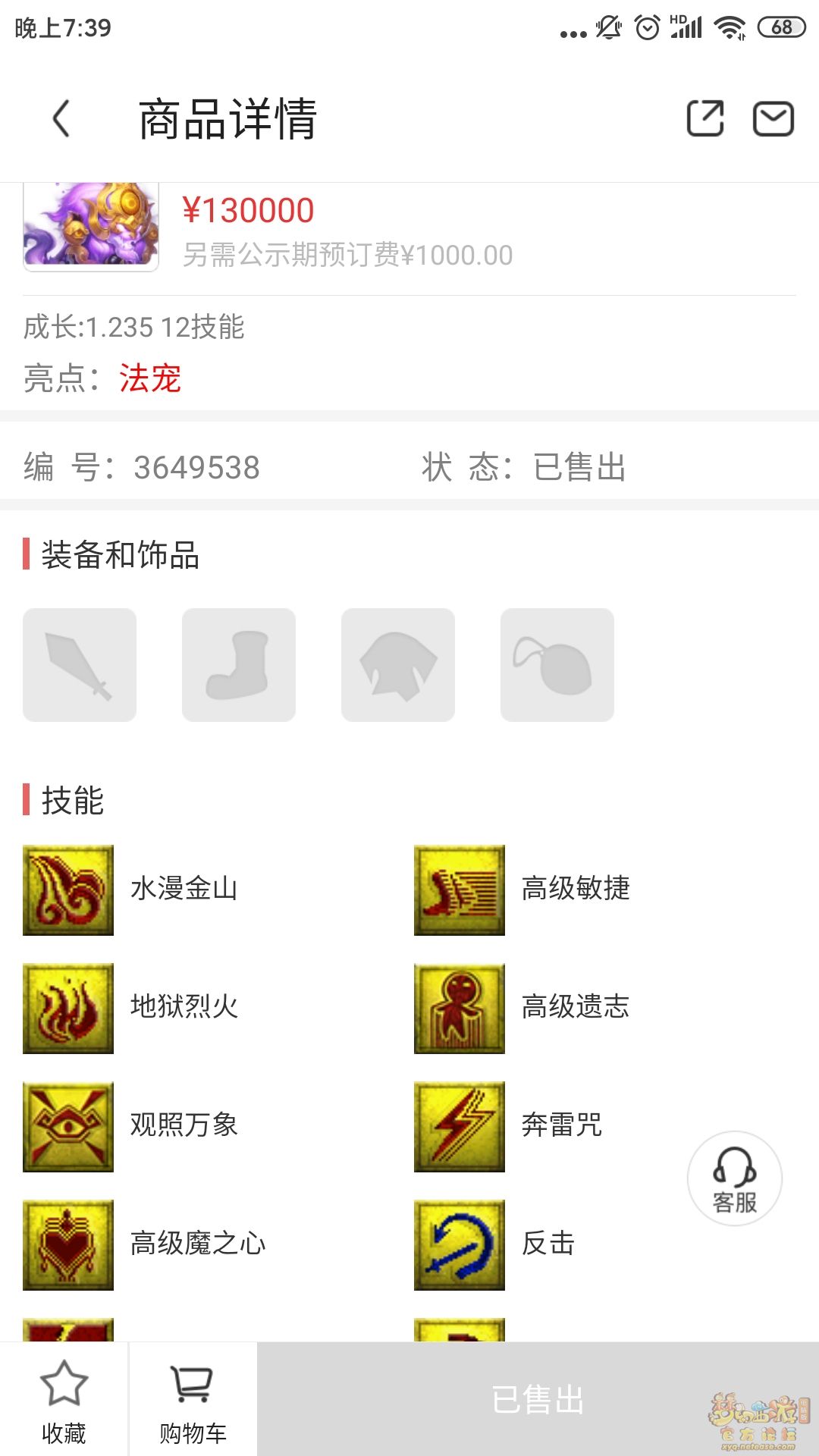819x1456 pixels.
Task: Check the 反击 skill info
Action: pos(460,1245)
